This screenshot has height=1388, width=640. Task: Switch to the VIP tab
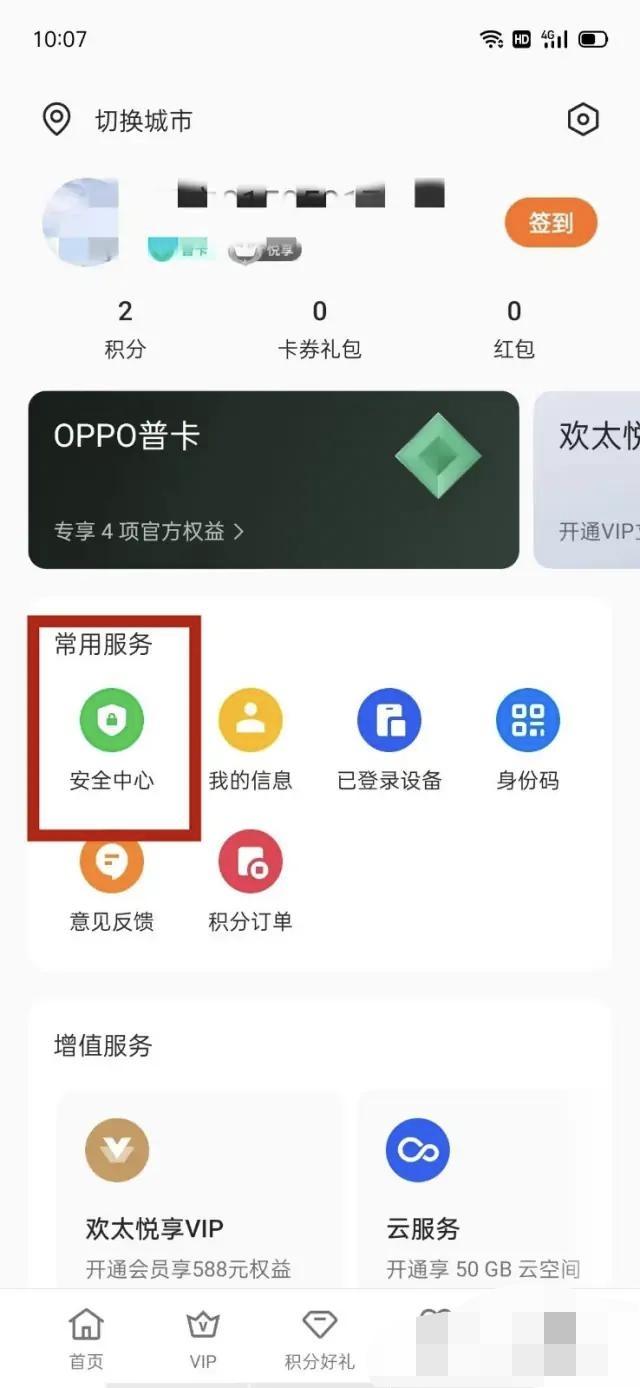point(203,1339)
